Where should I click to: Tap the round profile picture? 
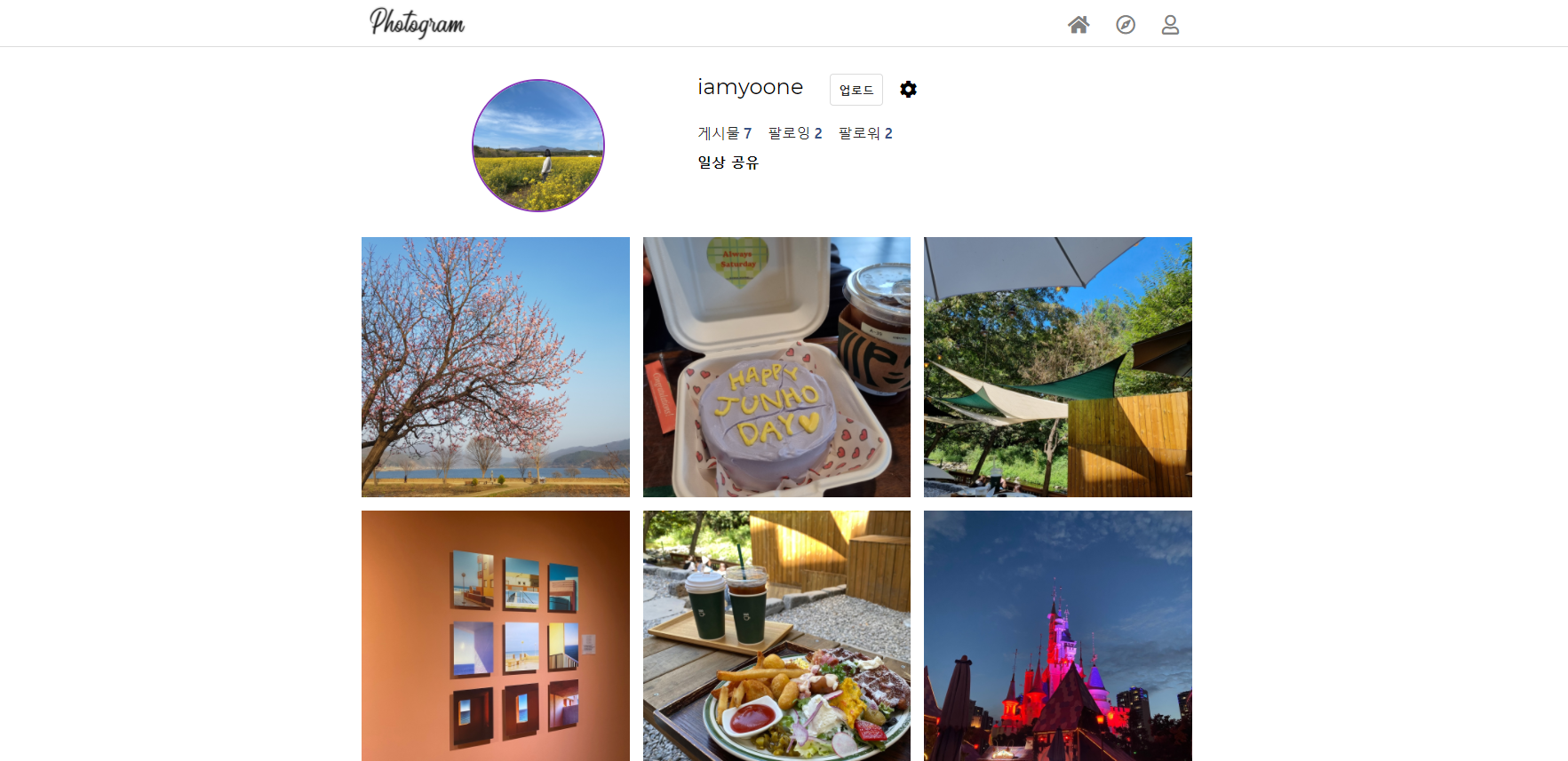coord(538,146)
